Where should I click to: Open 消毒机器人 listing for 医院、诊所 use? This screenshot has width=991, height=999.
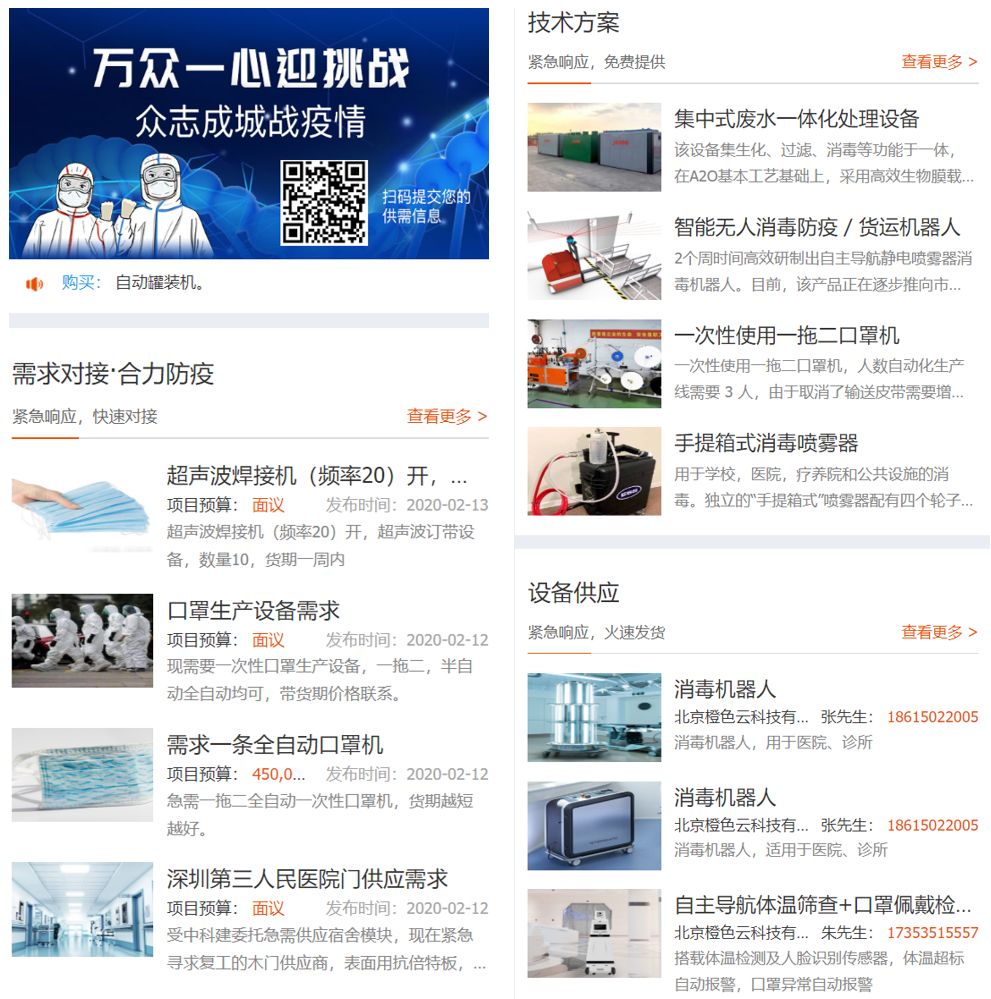pyautogui.click(x=725, y=689)
